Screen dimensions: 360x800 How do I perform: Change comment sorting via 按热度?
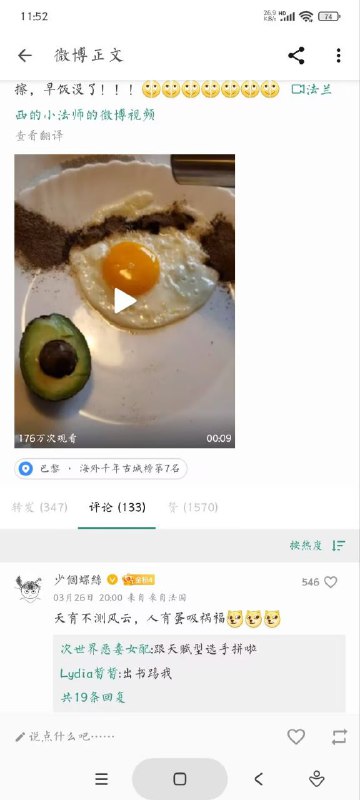point(317,545)
